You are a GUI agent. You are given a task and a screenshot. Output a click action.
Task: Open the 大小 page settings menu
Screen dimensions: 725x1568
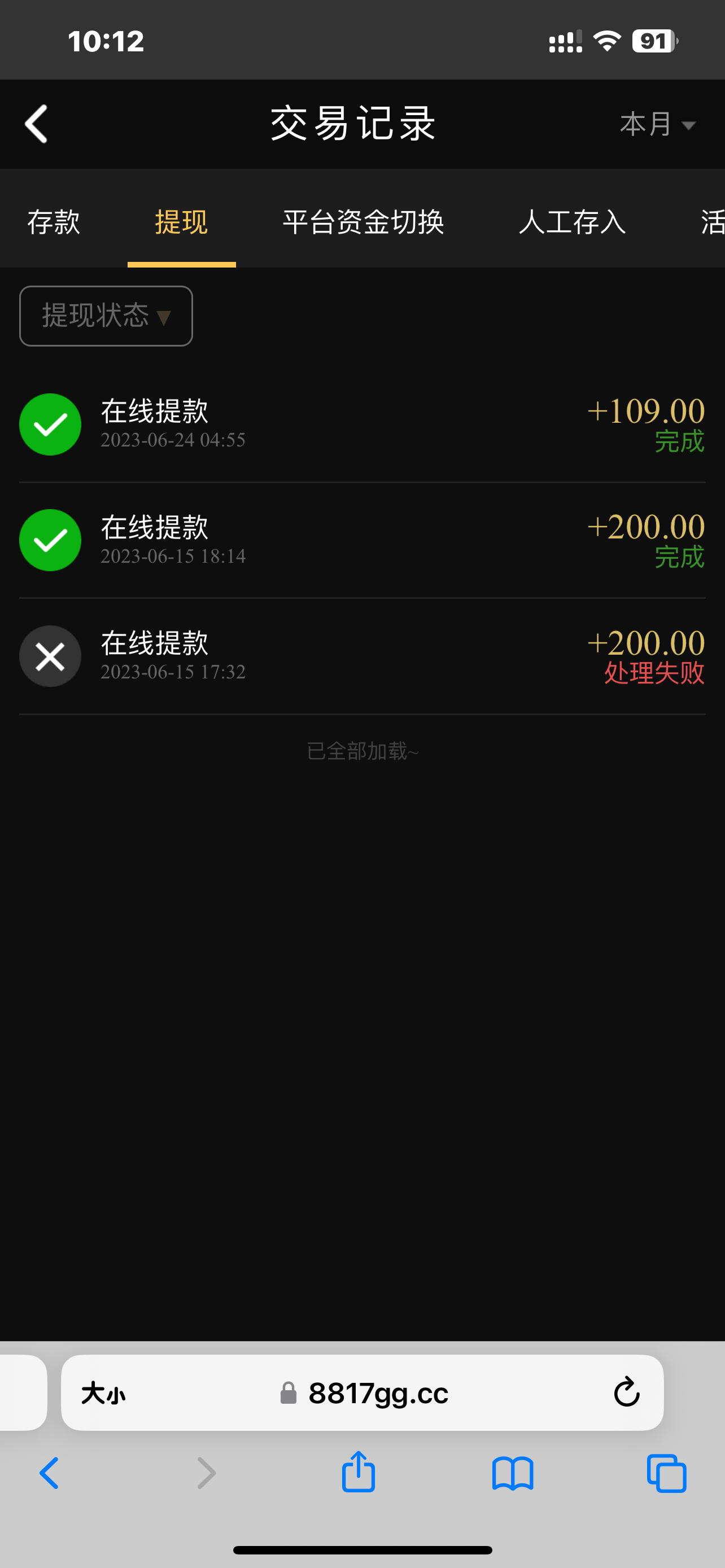(x=103, y=1392)
